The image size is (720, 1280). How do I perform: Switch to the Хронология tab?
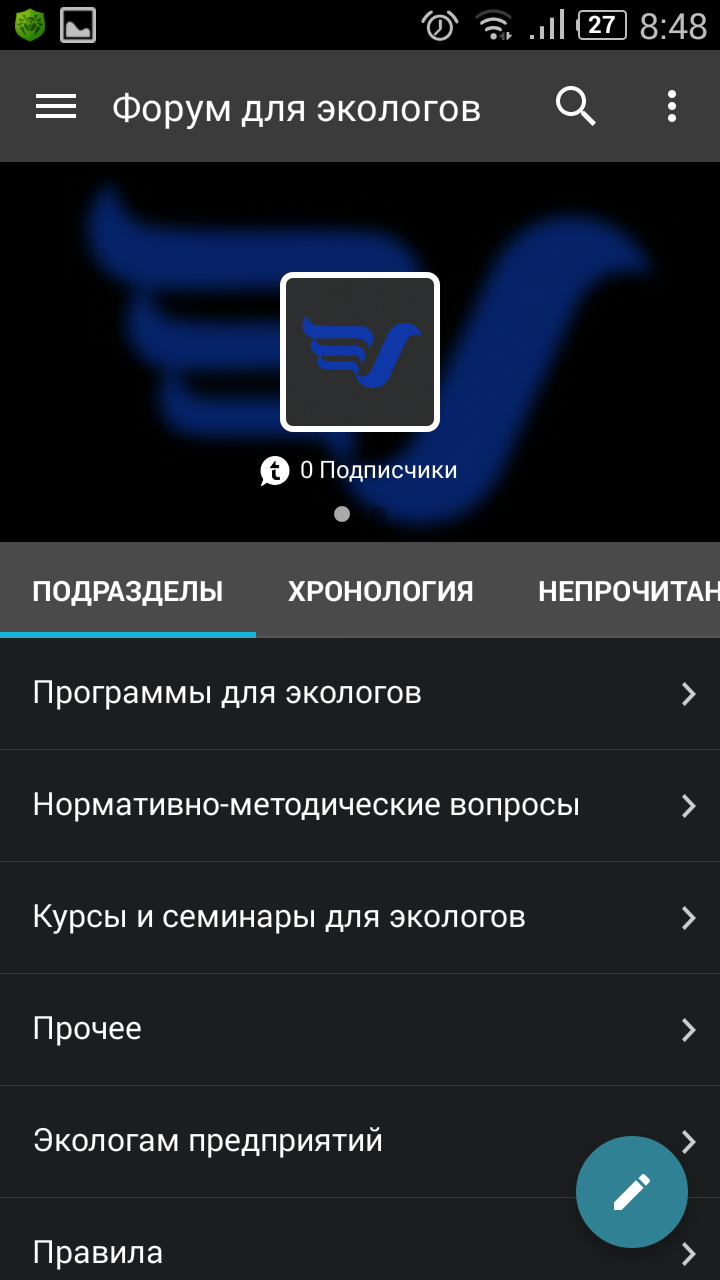click(380, 591)
